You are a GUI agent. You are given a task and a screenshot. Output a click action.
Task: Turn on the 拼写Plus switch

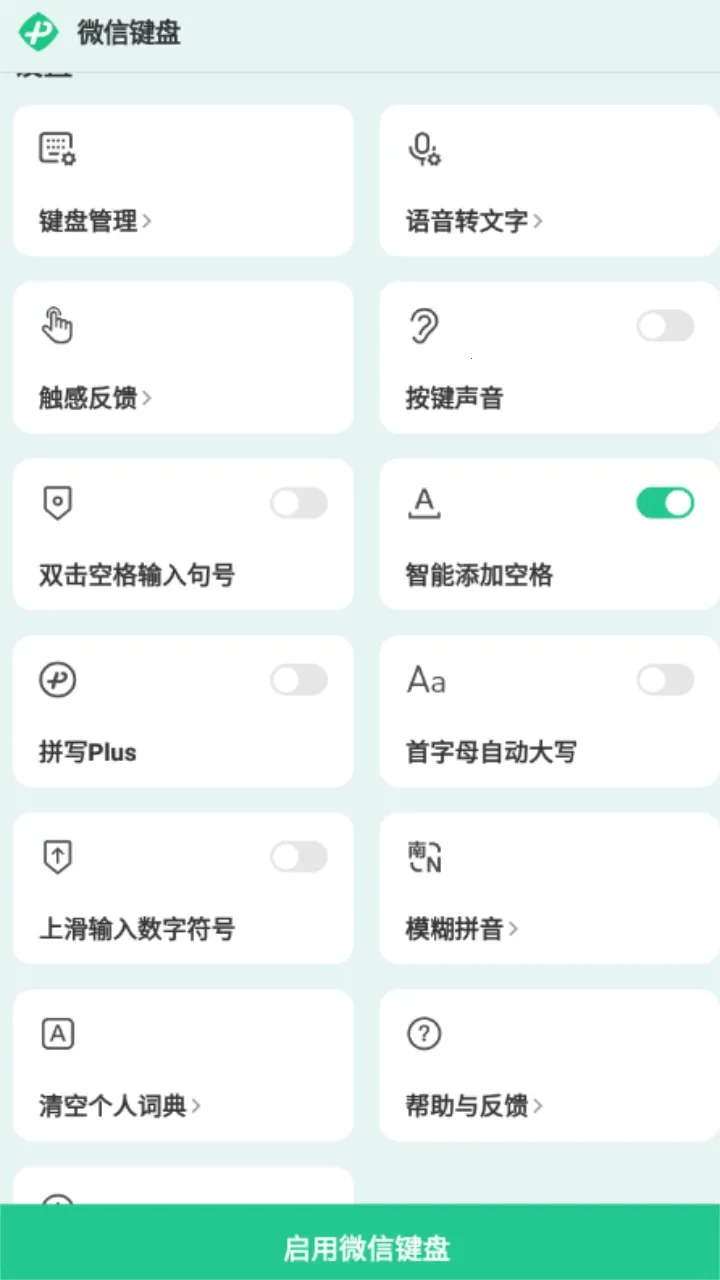click(298, 680)
